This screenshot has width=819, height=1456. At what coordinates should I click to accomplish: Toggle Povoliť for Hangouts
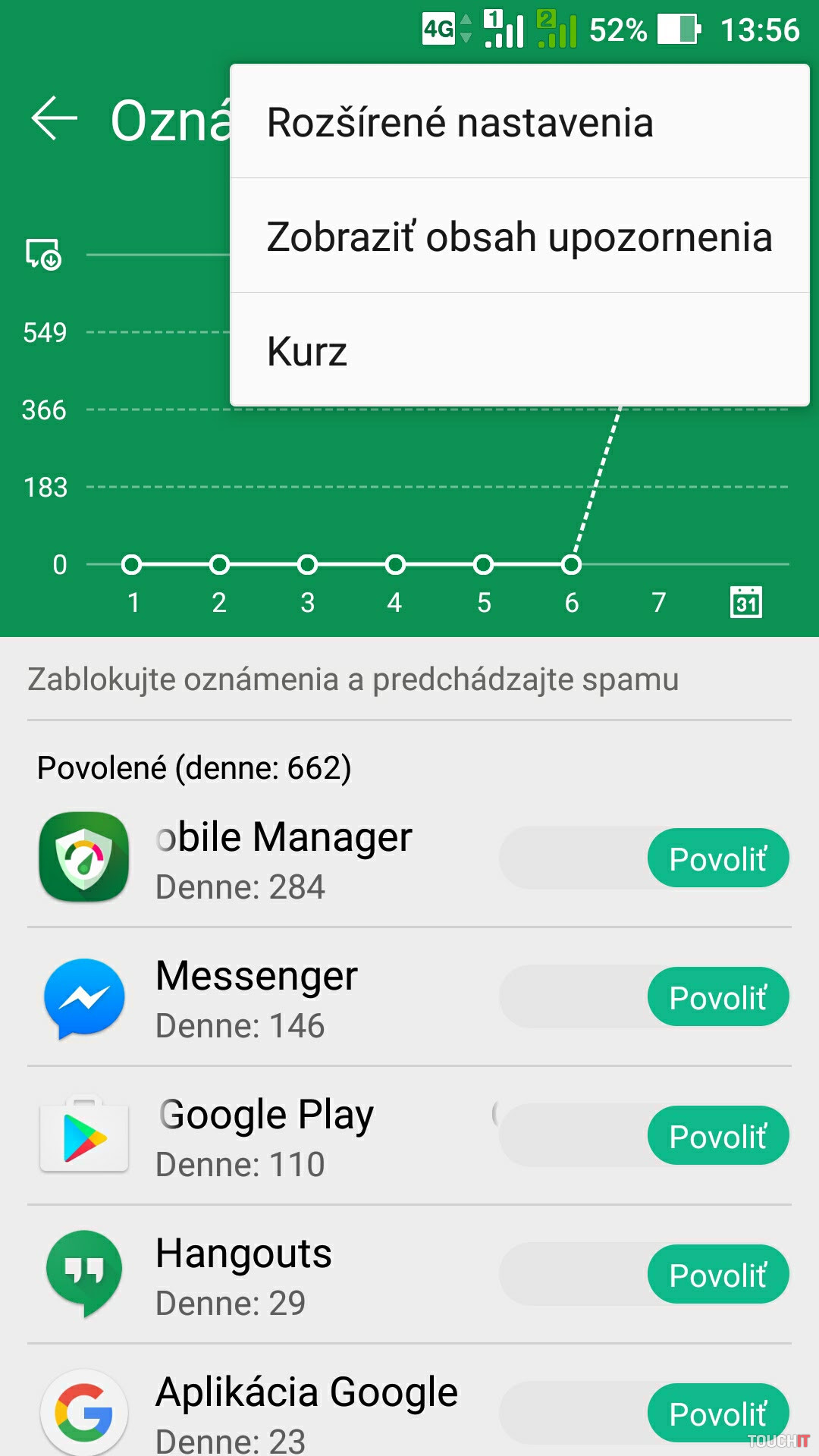click(717, 1275)
